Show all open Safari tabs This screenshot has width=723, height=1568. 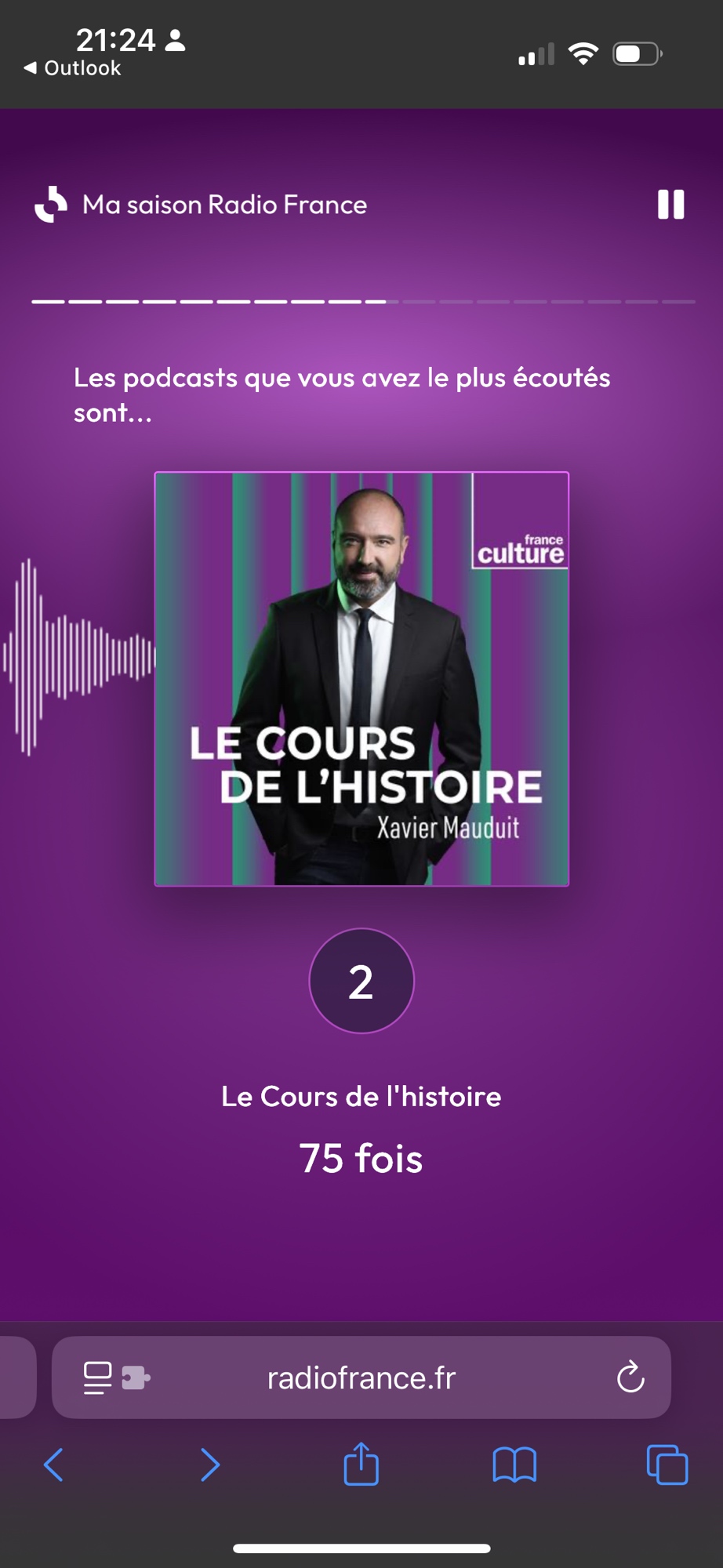[667, 1465]
